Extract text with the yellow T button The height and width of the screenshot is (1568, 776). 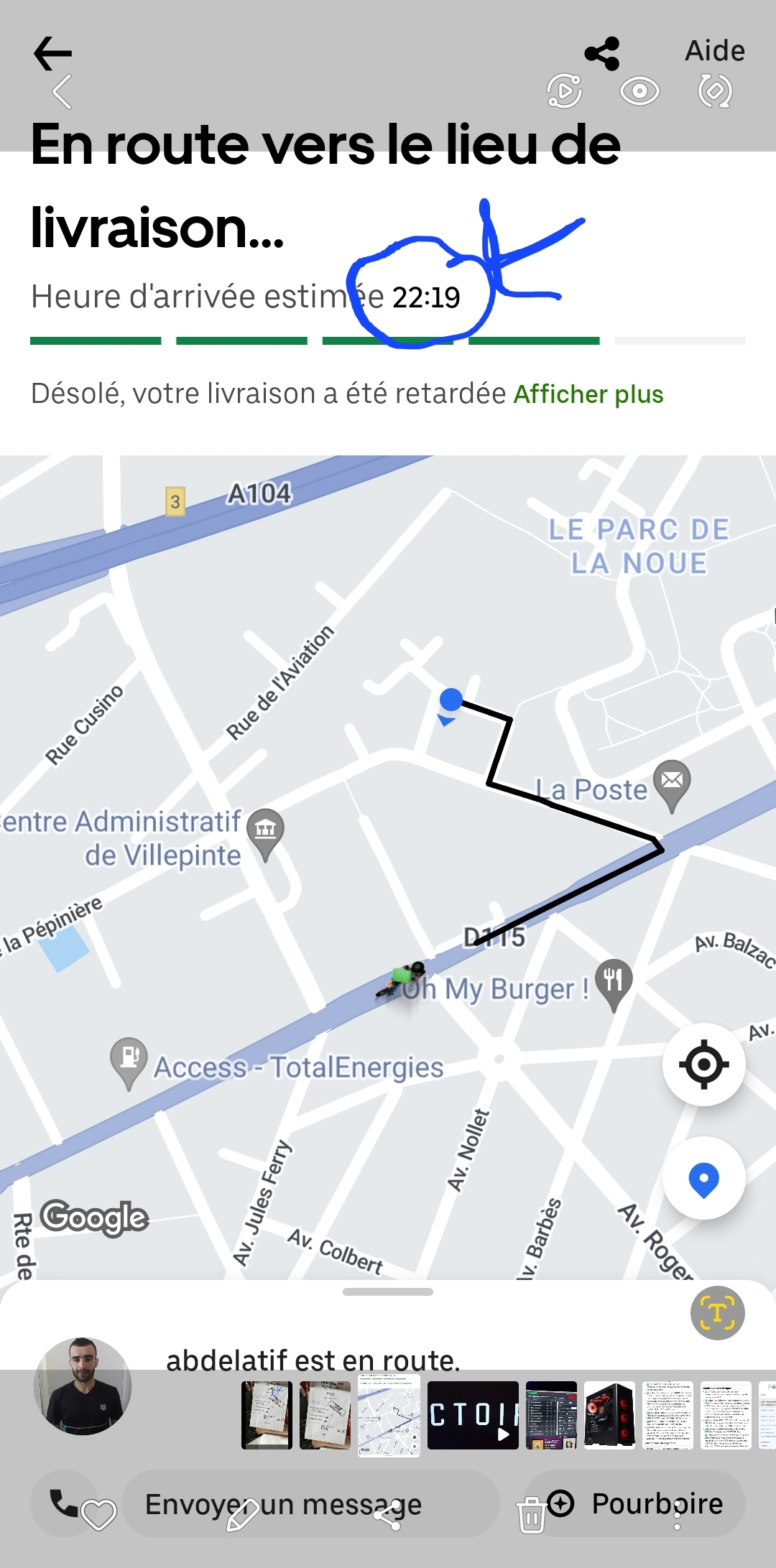tap(717, 1313)
